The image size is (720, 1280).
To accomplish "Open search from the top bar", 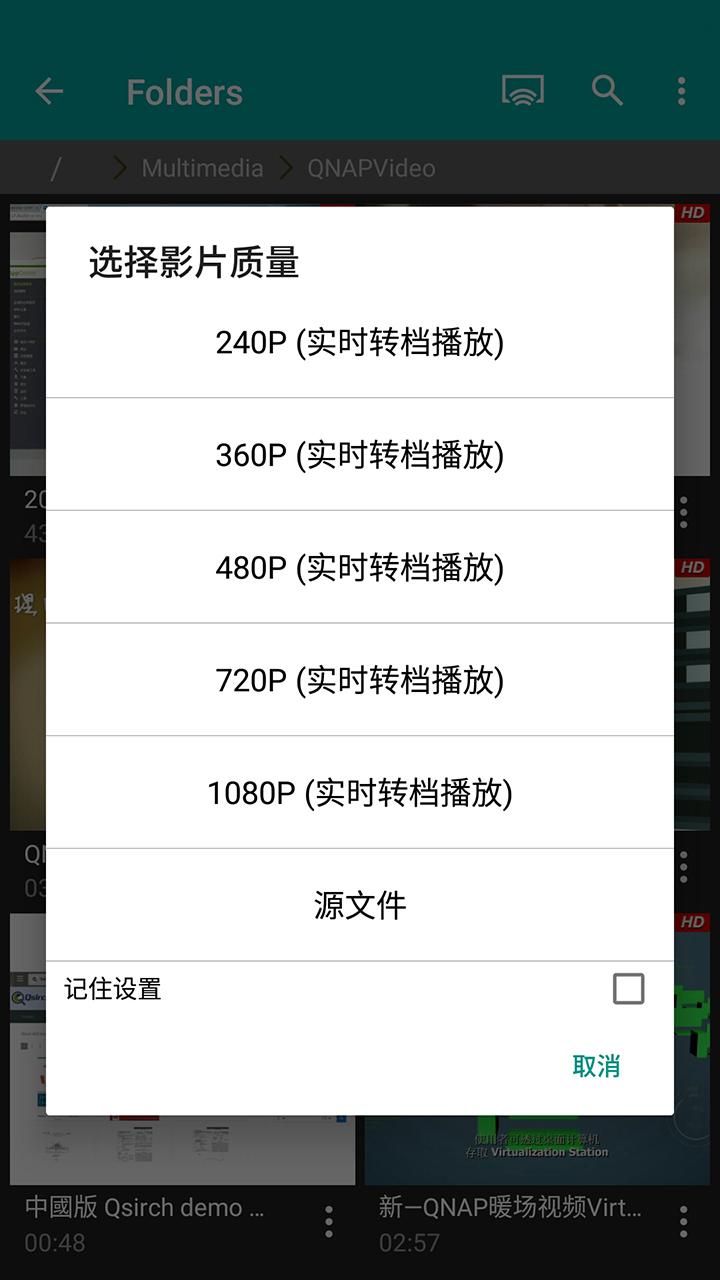I will click(607, 91).
